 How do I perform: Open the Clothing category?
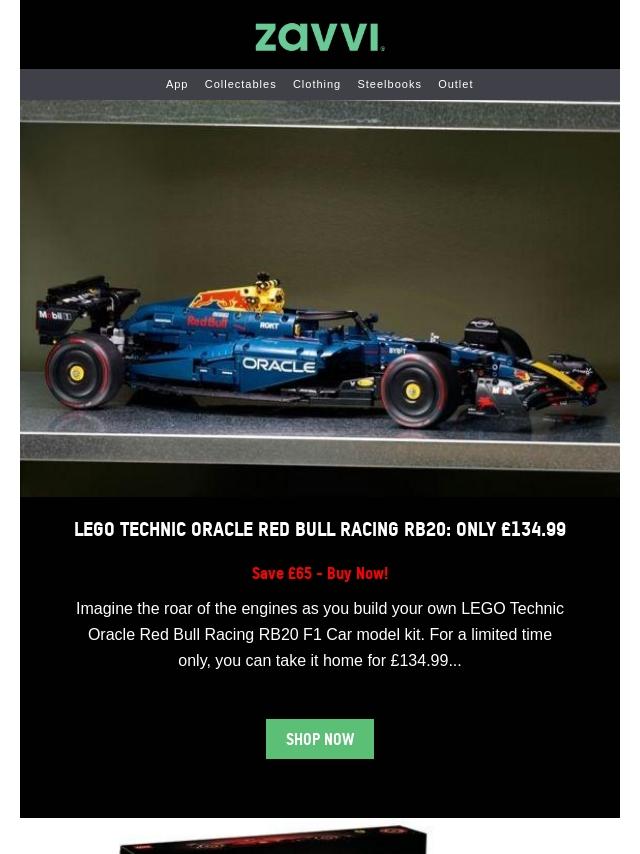point(316,84)
